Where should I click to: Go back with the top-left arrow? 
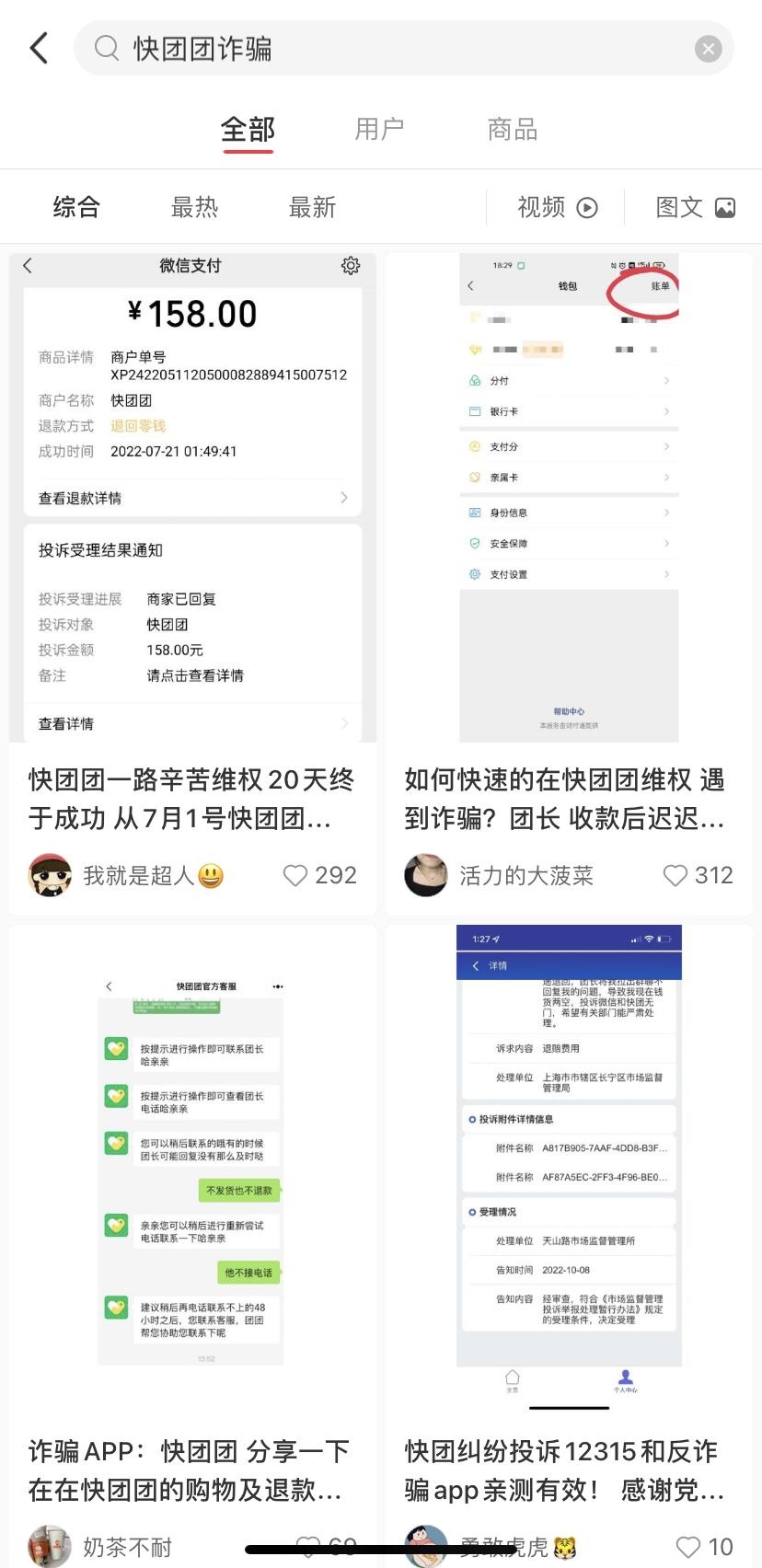[39, 48]
